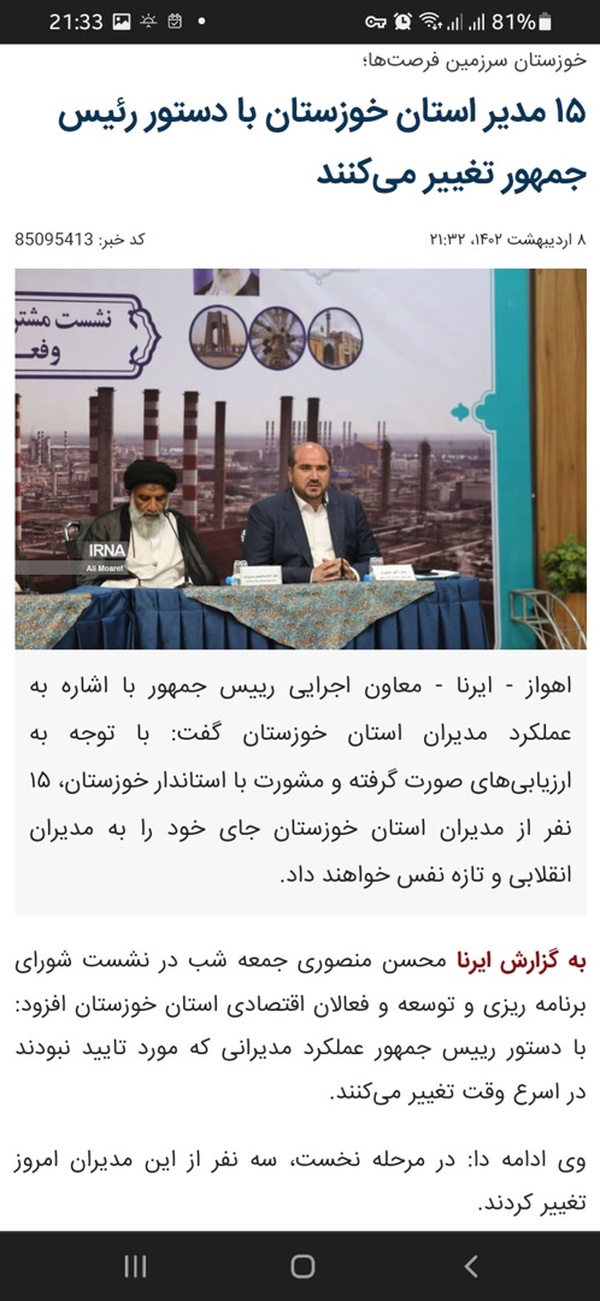
Task: Go back with the system back button
Action: click(x=470, y=1266)
